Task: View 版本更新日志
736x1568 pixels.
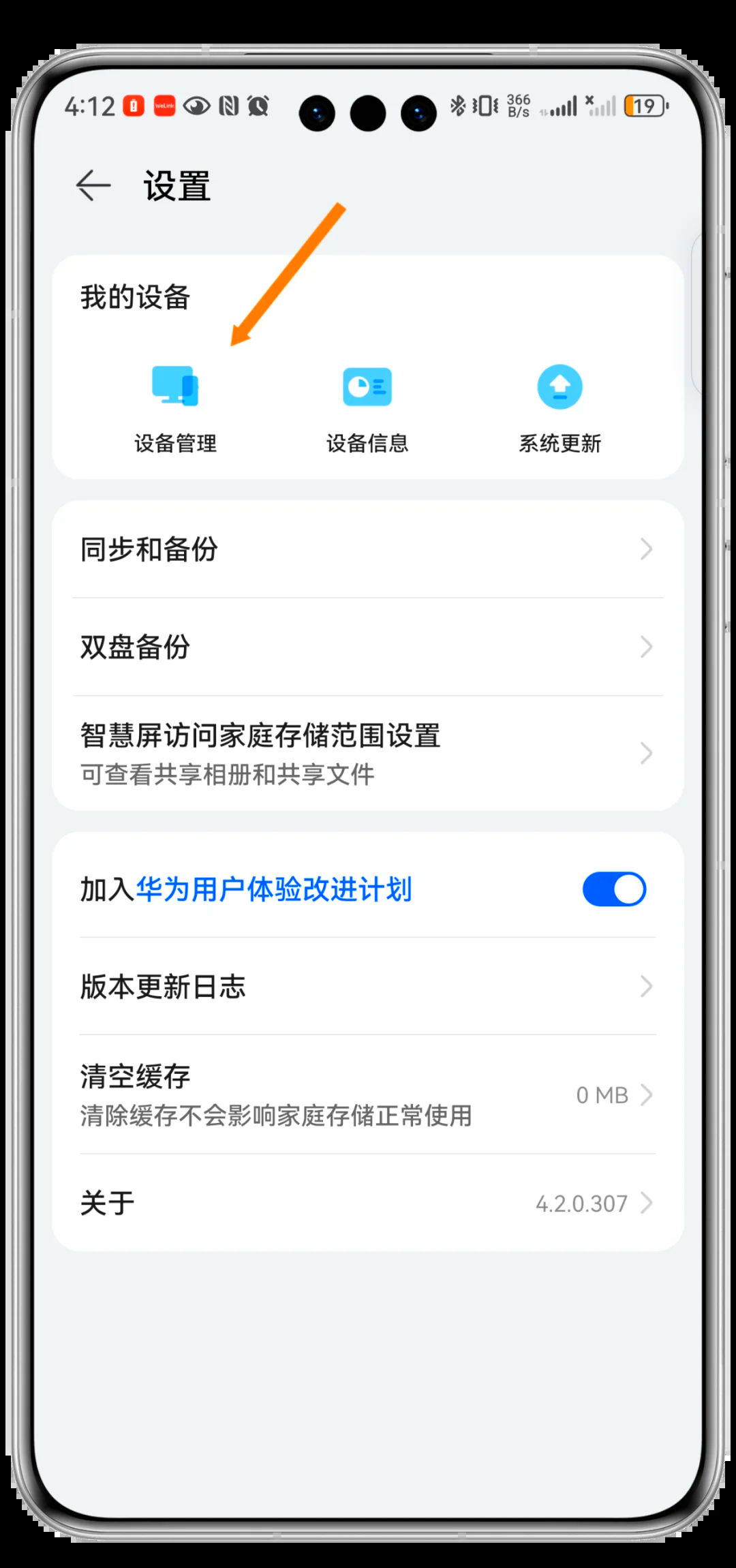Action: [x=368, y=986]
